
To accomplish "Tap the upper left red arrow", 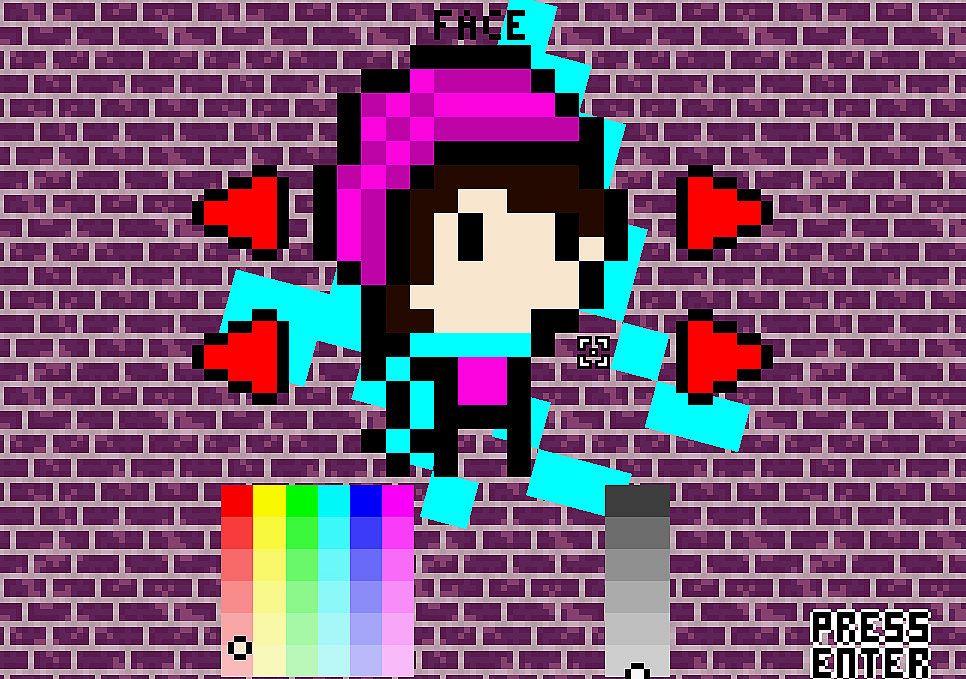I will tap(243, 212).
